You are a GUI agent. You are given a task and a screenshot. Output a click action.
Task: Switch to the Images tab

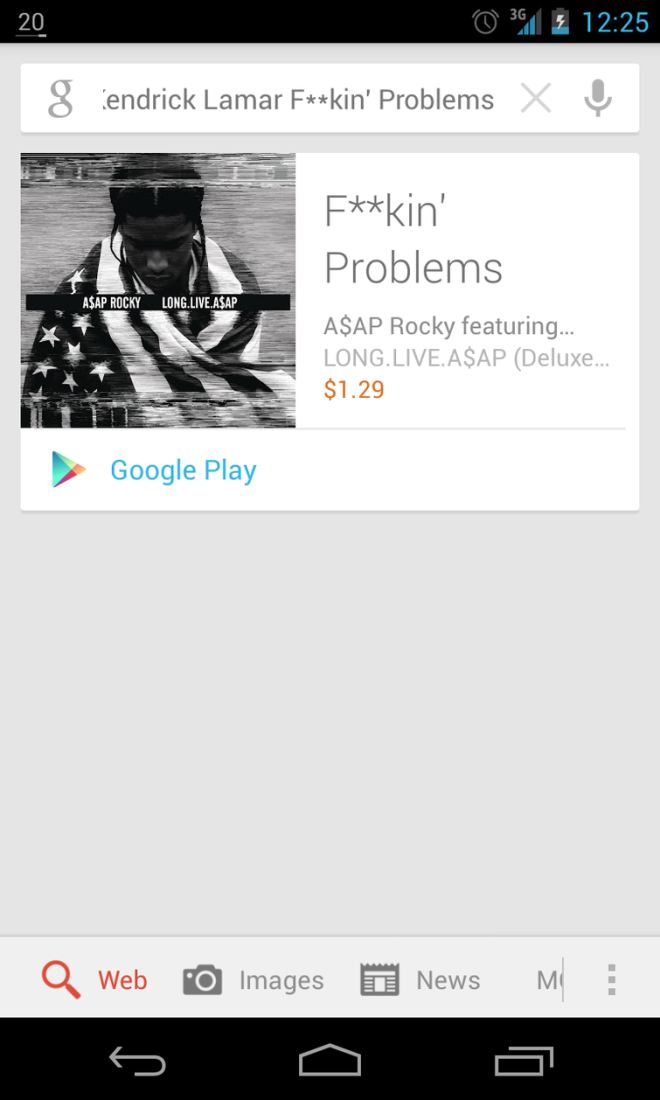pyautogui.click(x=254, y=980)
